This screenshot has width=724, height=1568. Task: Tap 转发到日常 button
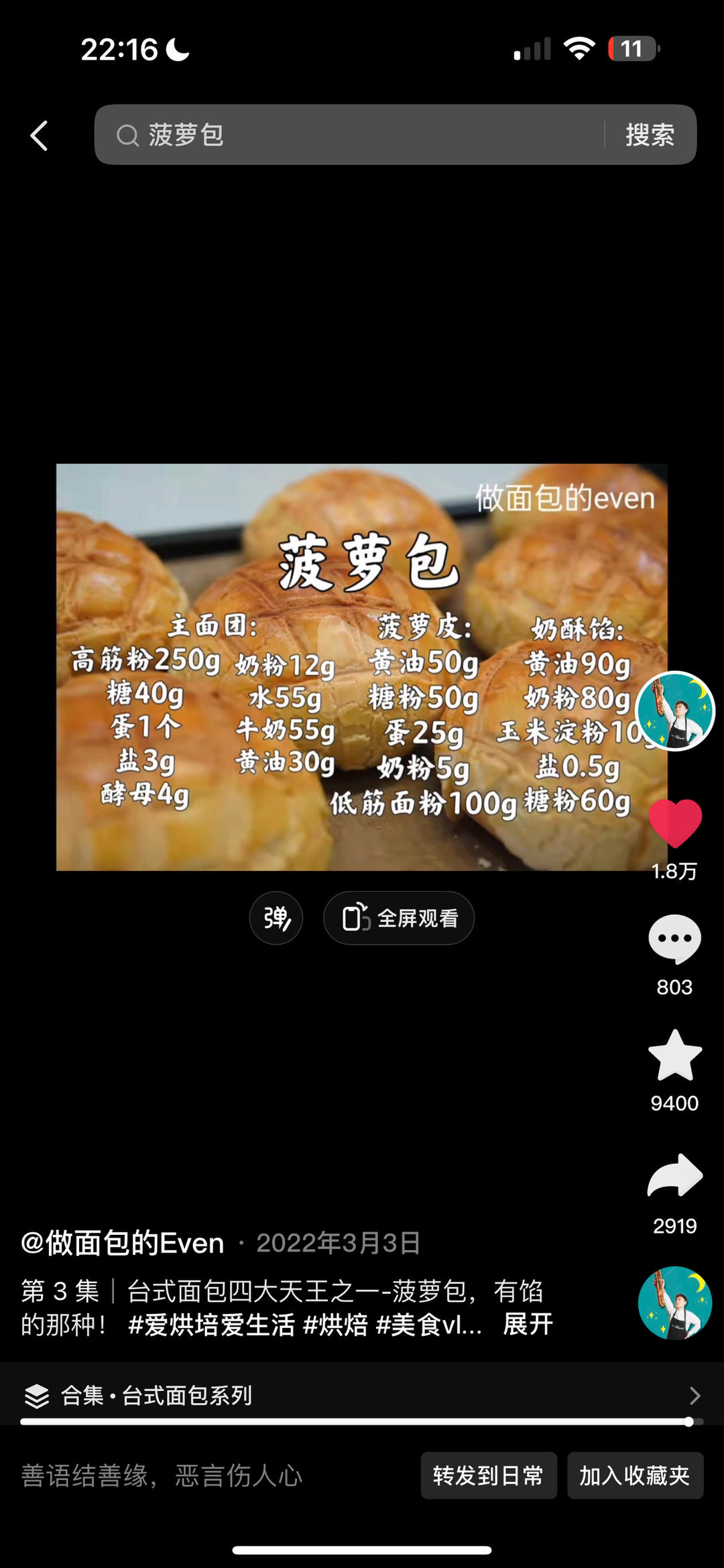488,1475
